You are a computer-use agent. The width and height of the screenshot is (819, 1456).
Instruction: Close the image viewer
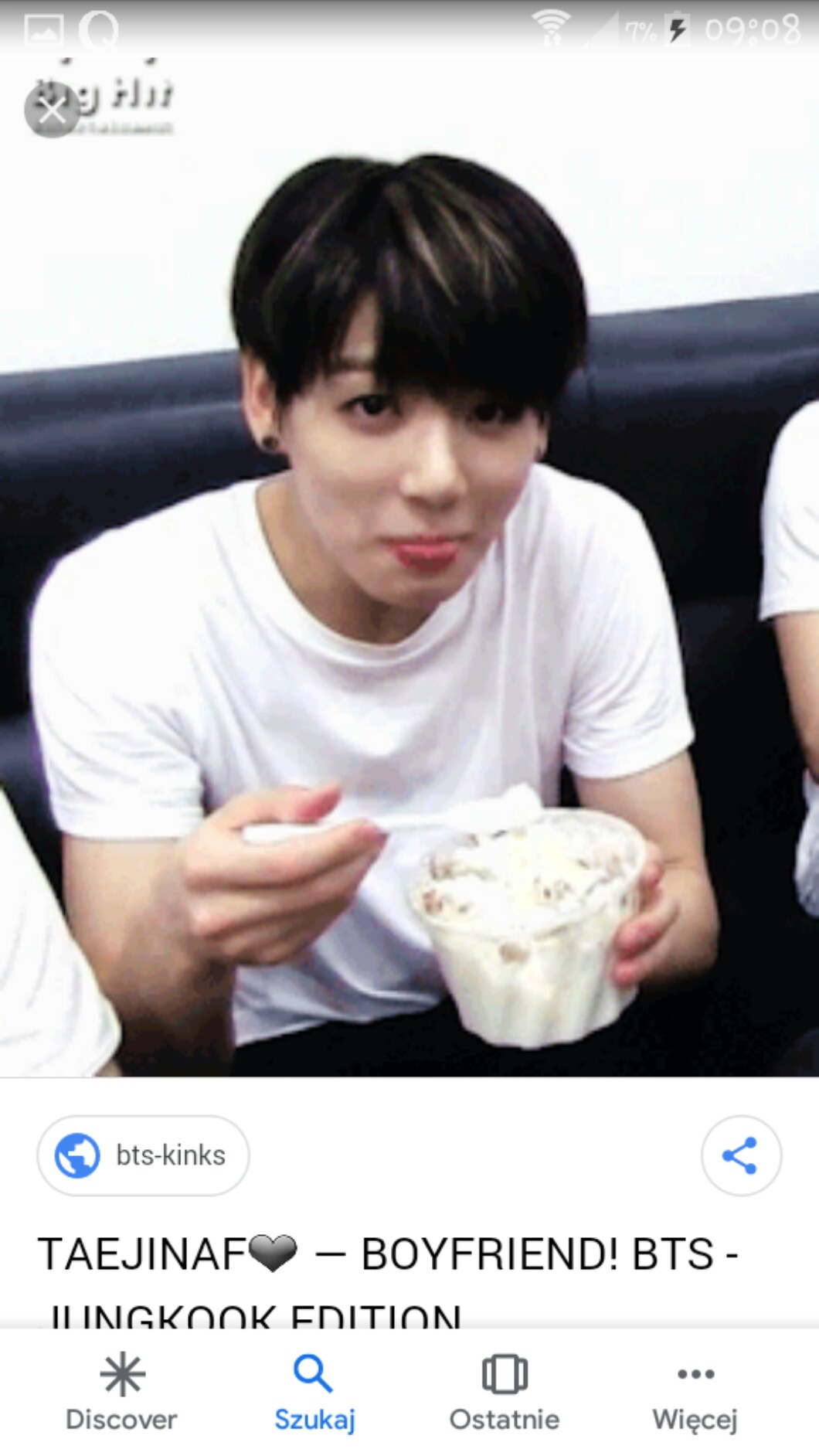point(52,111)
